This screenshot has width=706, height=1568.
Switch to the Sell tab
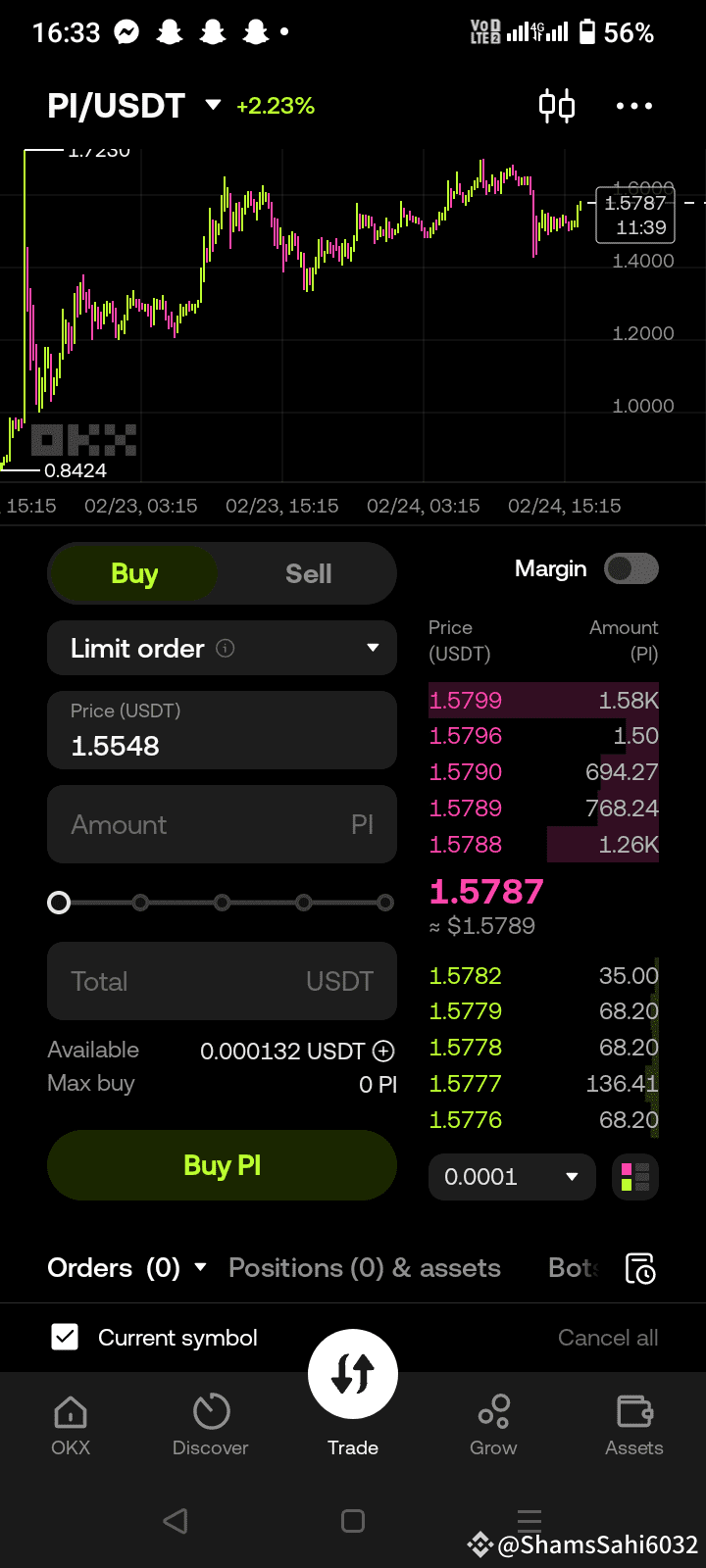(308, 573)
